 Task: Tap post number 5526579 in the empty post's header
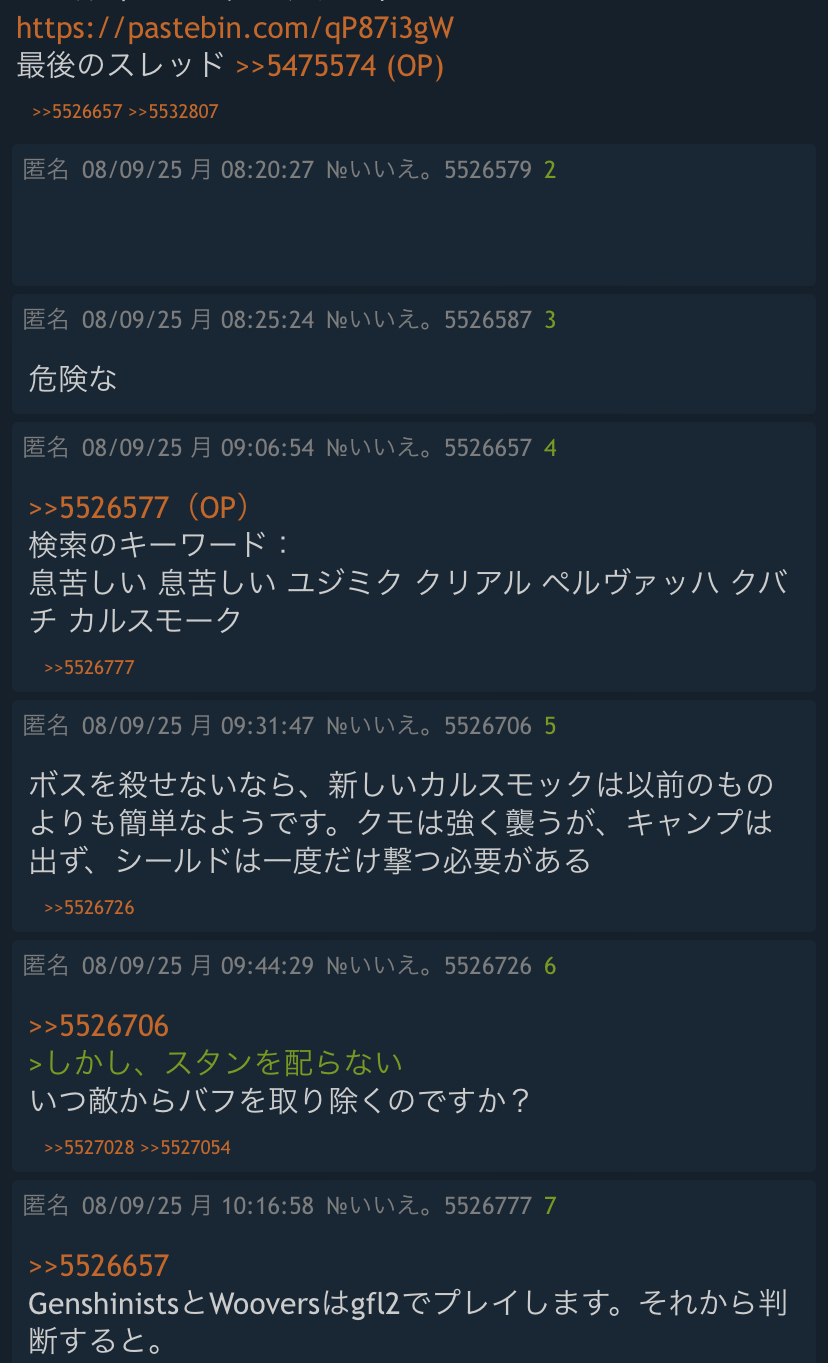[x=488, y=170]
